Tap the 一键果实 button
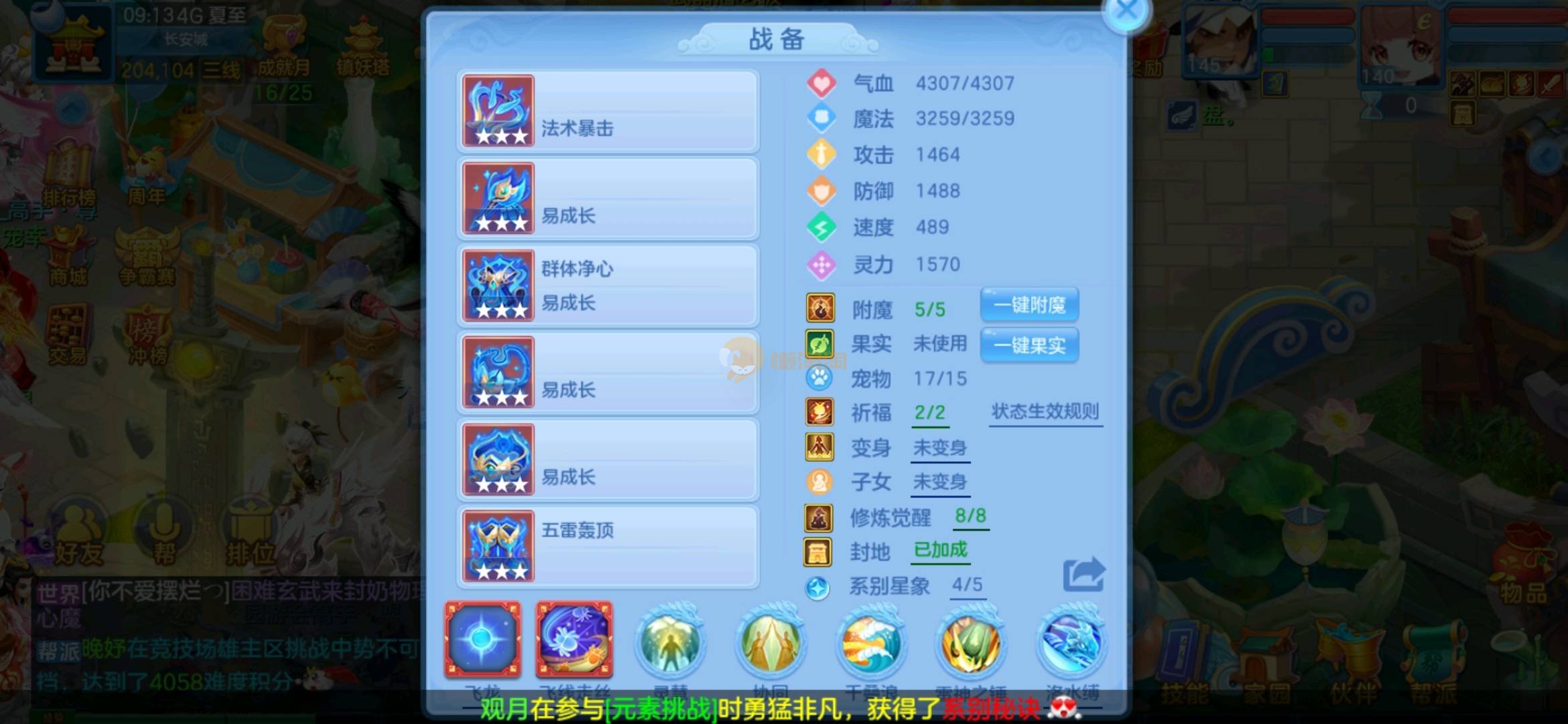 pyautogui.click(x=1029, y=345)
